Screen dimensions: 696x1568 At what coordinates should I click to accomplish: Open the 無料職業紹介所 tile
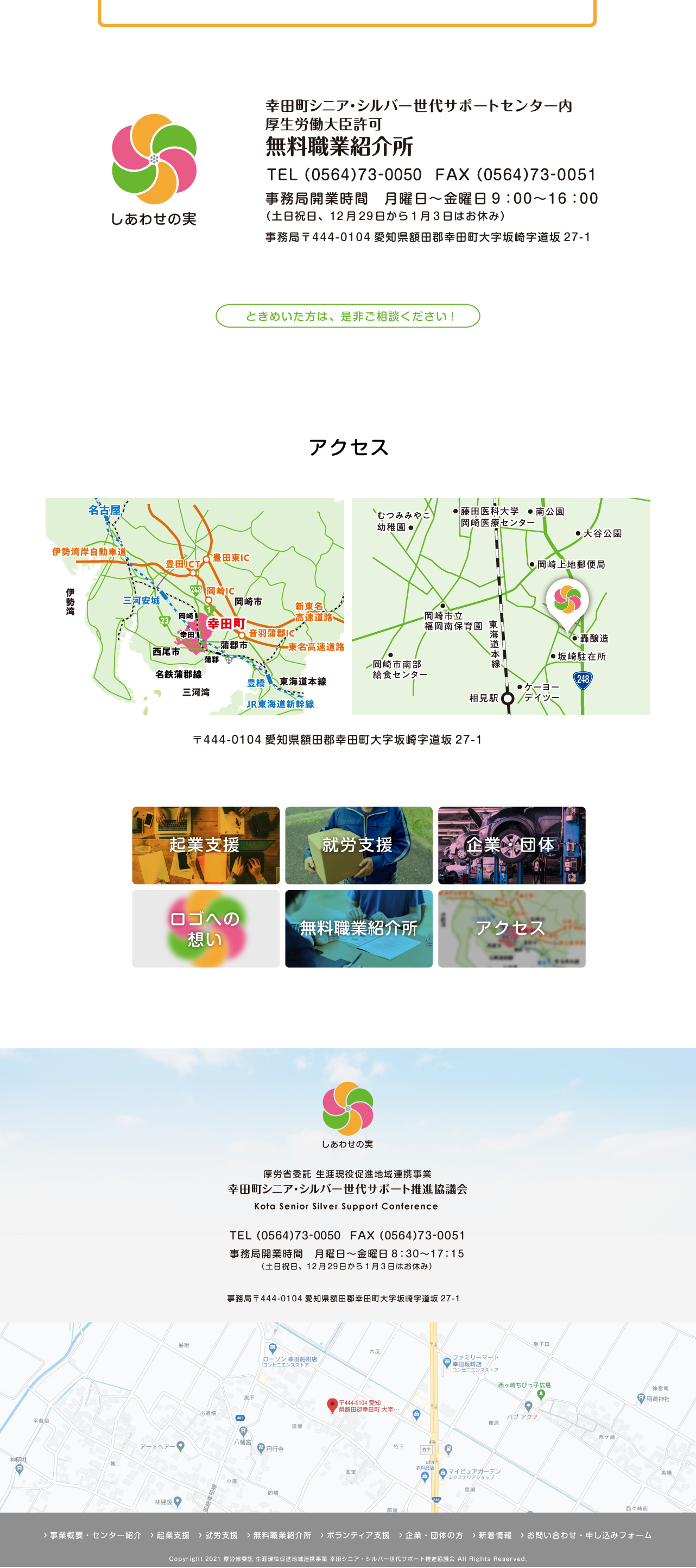(358, 928)
